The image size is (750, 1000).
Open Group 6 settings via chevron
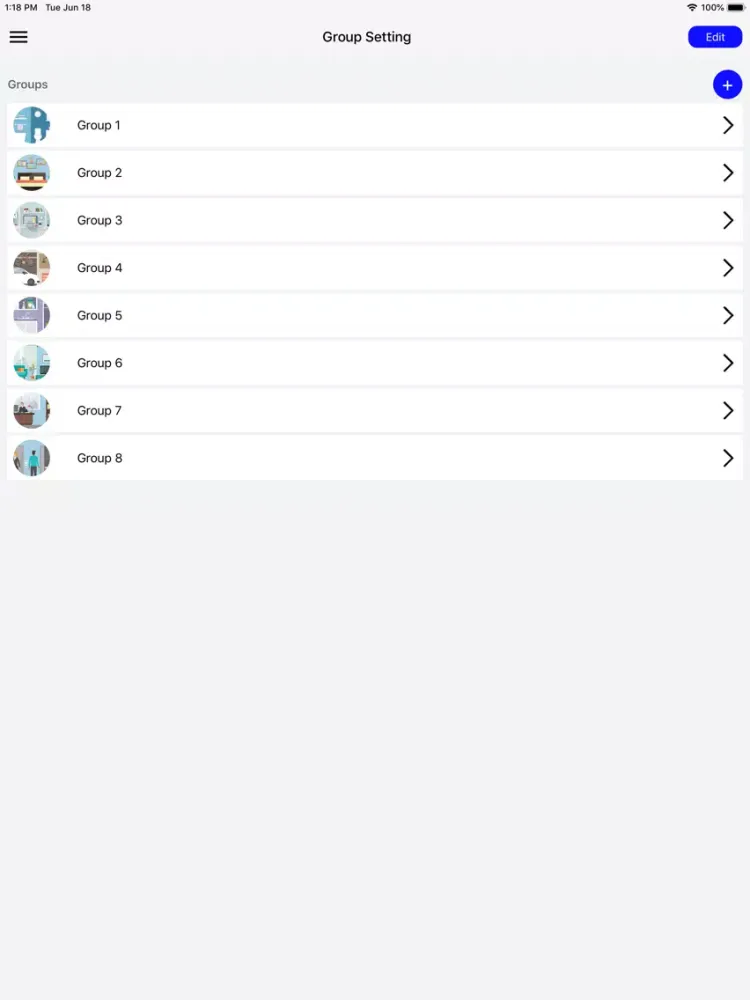click(x=729, y=362)
